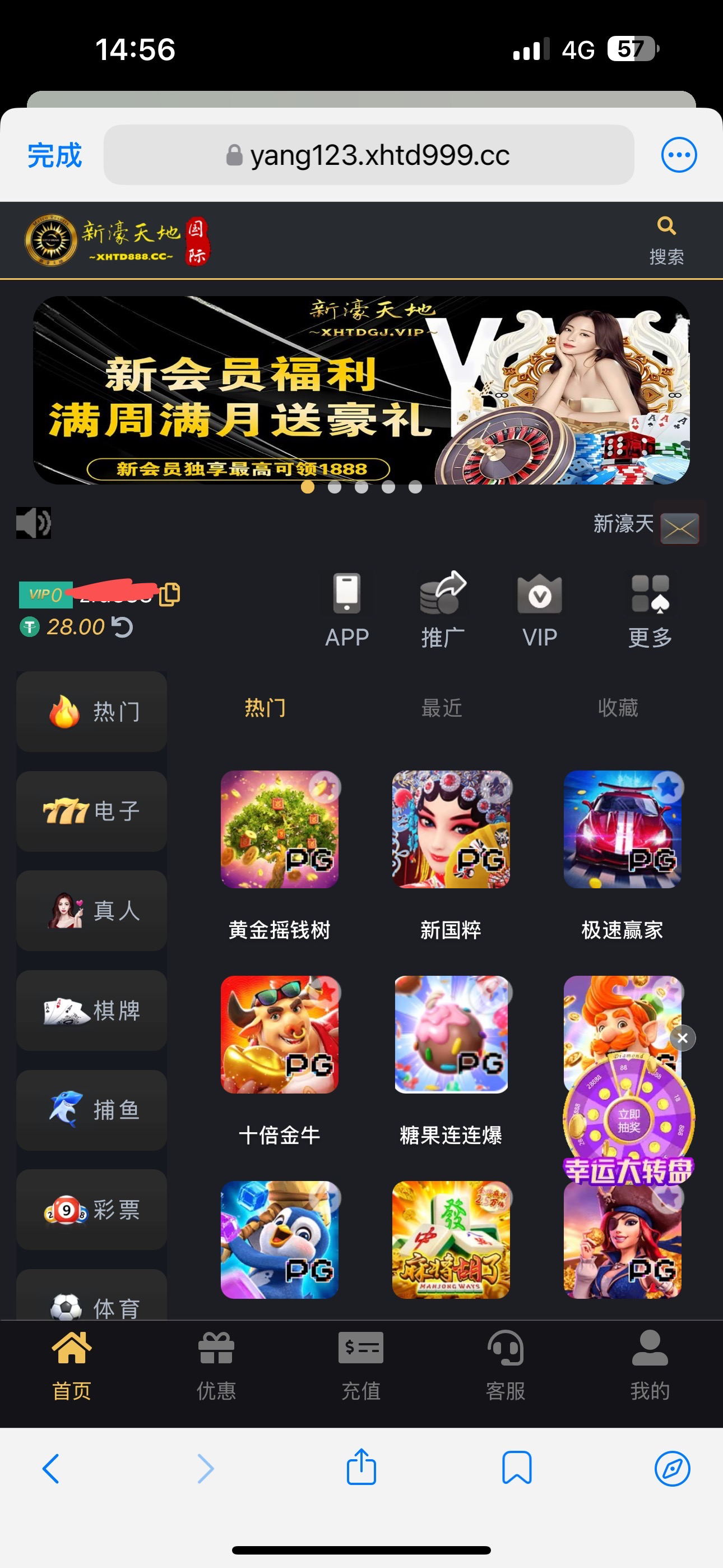Open the 推广 promotion shortcut
Screen dimensions: 723x1568
[x=442, y=609]
